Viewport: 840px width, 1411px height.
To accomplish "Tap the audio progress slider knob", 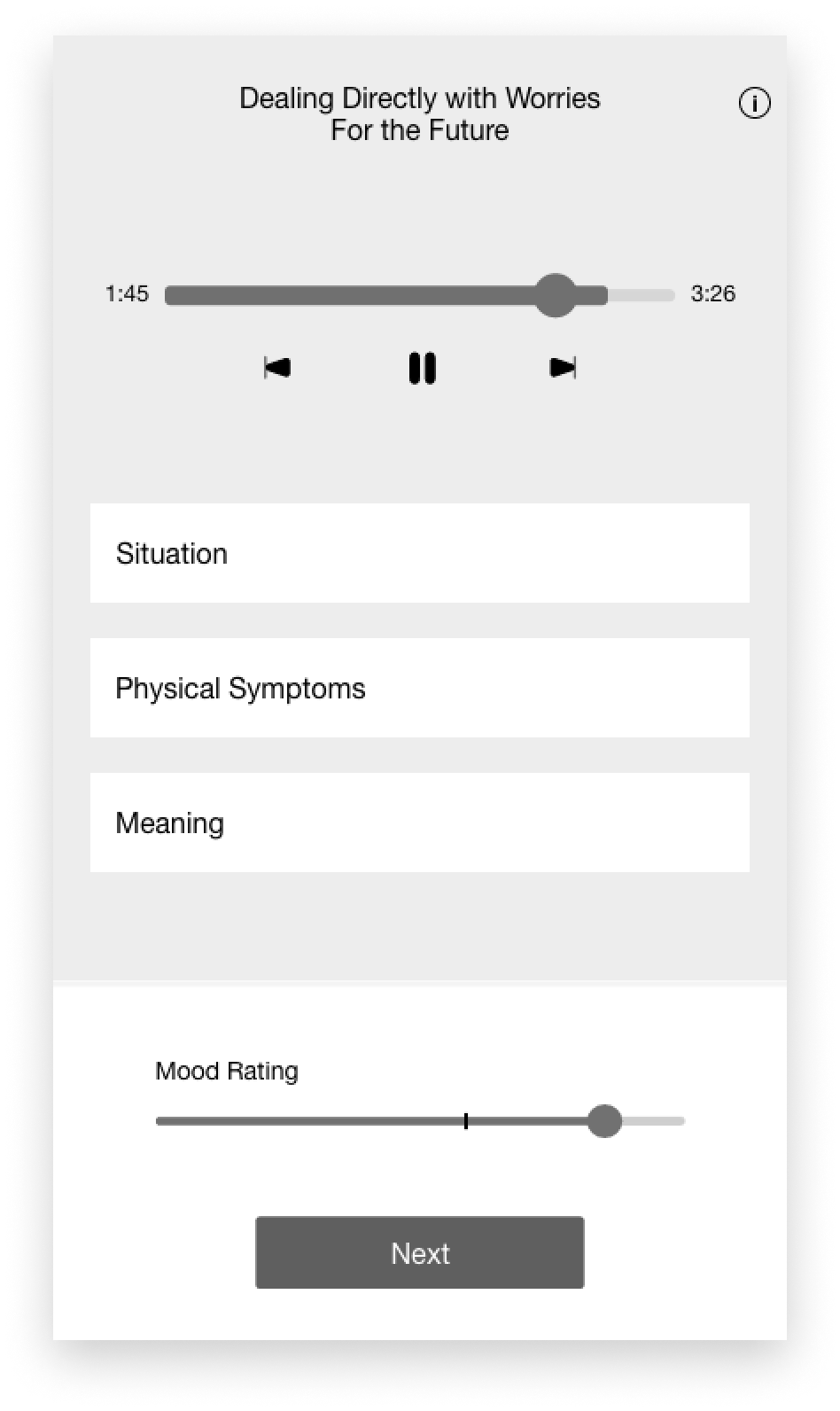I will click(x=556, y=295).
